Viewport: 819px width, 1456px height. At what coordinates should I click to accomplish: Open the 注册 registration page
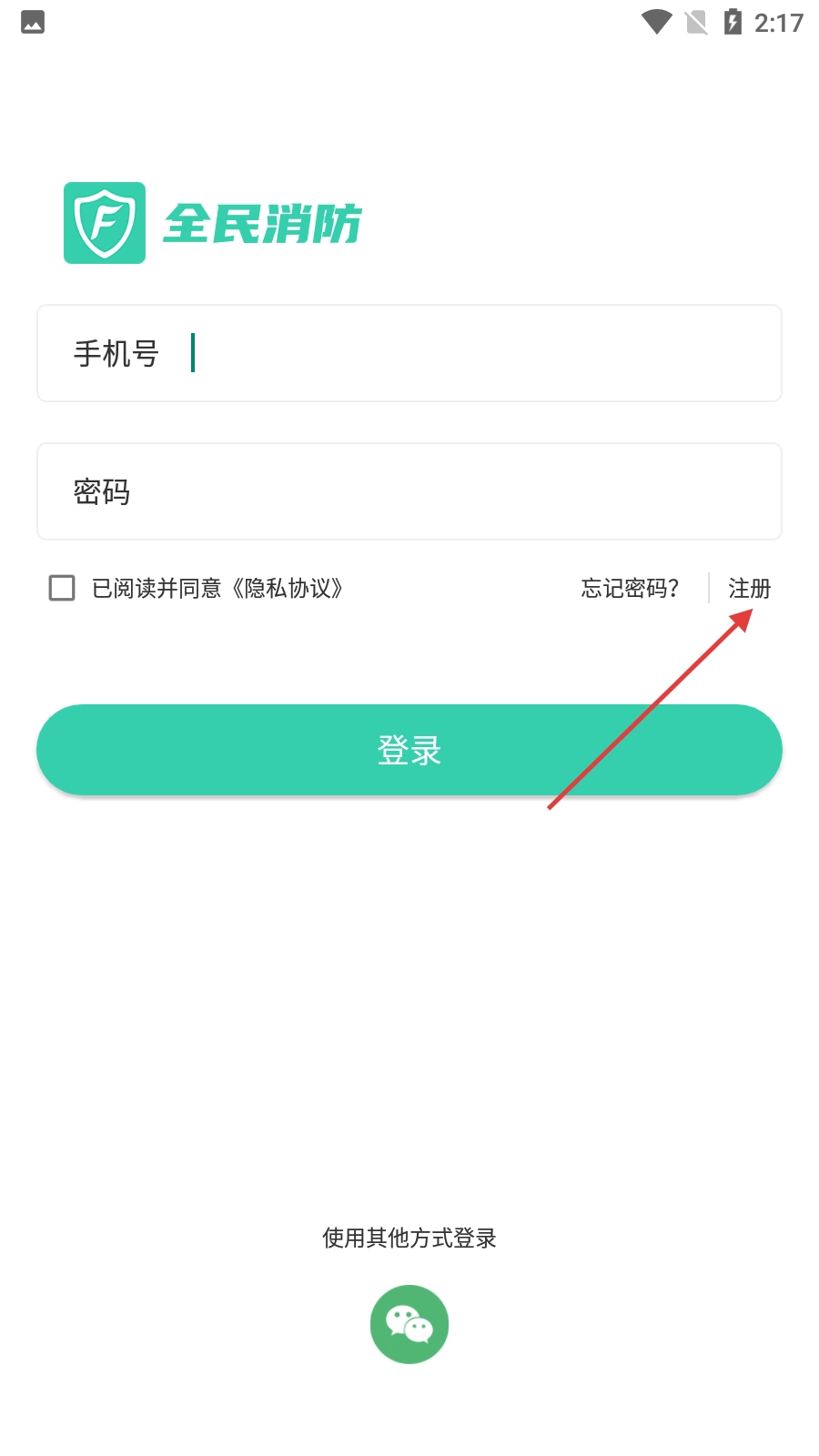tap(749, 589)
